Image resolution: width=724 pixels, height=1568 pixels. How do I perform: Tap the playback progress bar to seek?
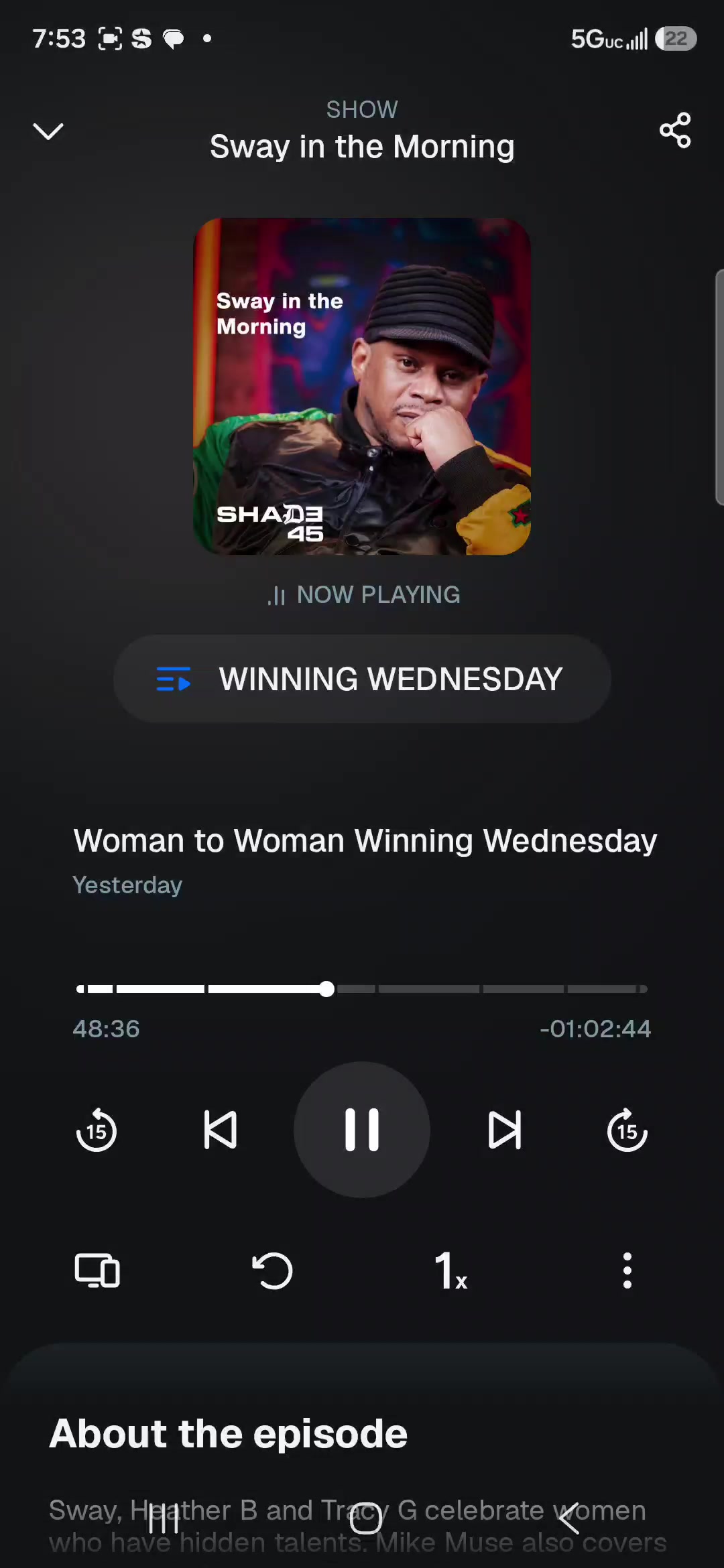click(362, 989)
